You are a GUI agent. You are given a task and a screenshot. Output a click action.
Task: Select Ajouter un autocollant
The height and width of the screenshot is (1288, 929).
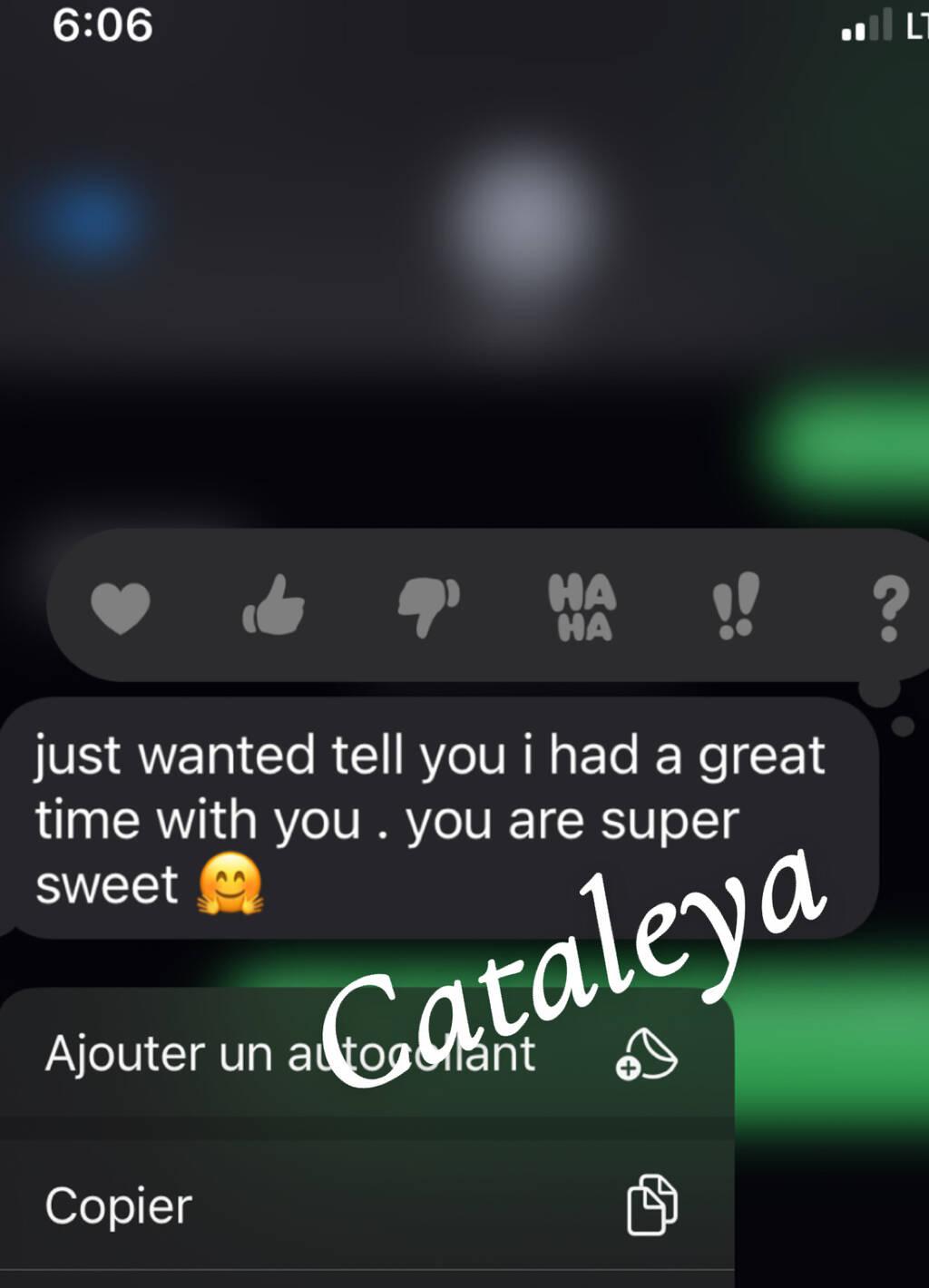pyautogui.click(x=363, y=1055)
